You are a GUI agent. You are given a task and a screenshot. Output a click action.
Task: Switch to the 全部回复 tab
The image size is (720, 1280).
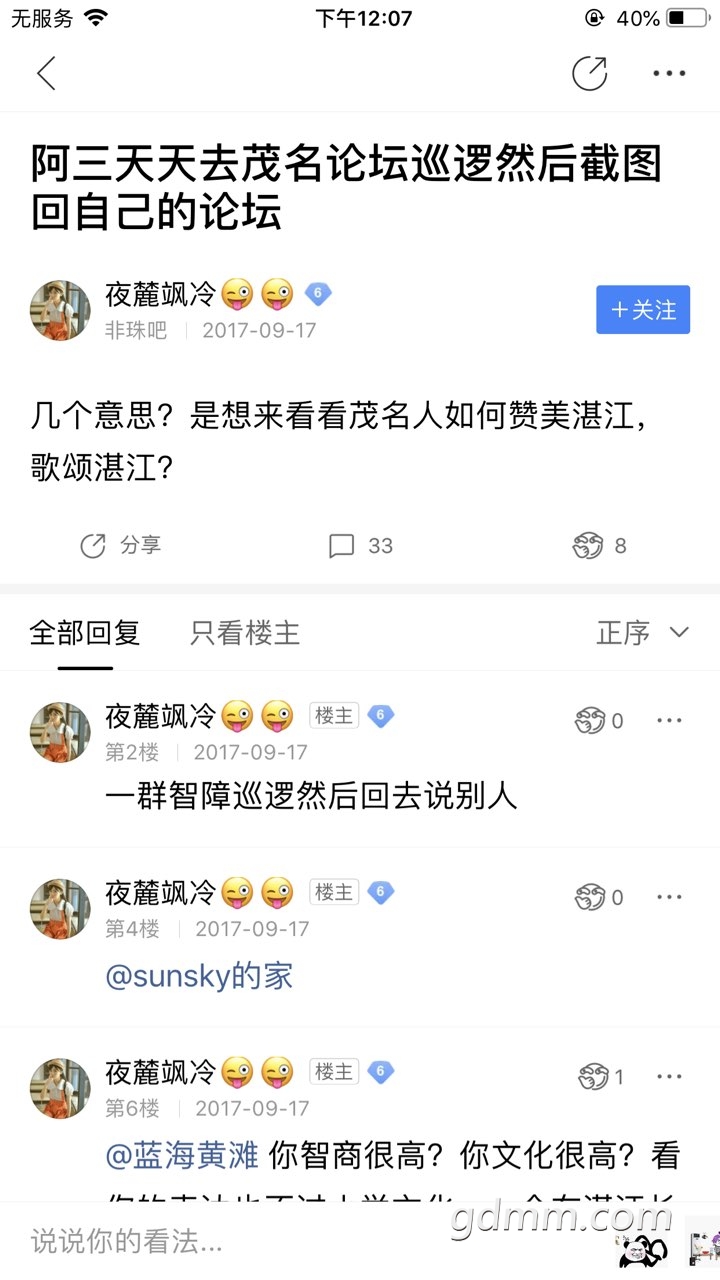[x=85, y=633]
